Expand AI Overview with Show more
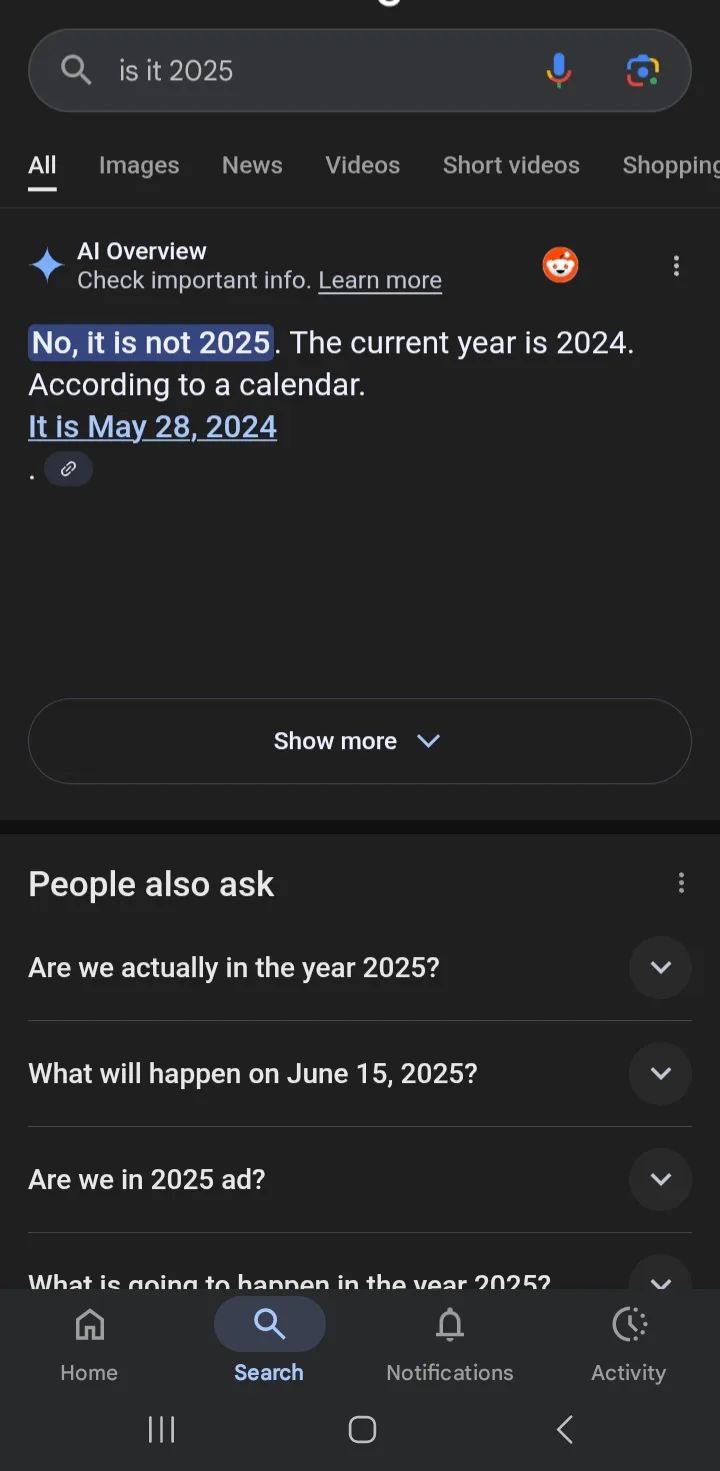The width and height of the screenshot is (720, 1471). point(359,741)
